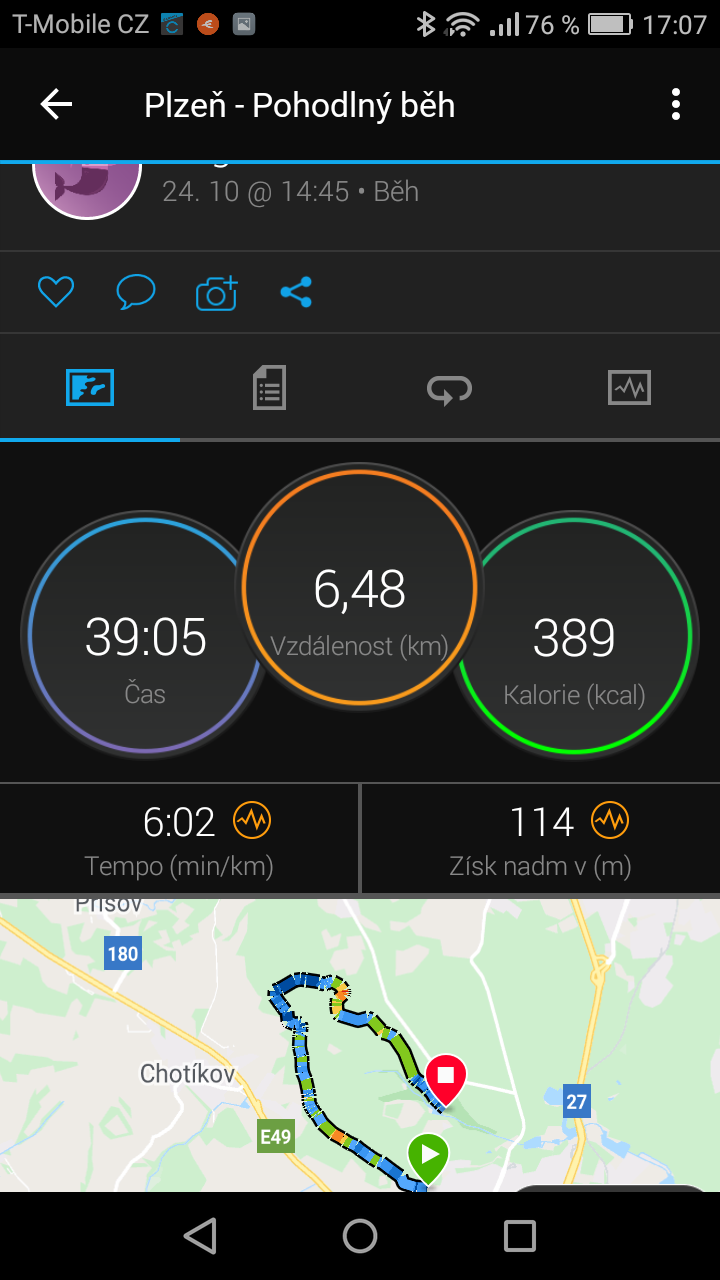Open the three-dot overflow menu
Viewport: 720px width, 1280px height.
pos(676,104)
